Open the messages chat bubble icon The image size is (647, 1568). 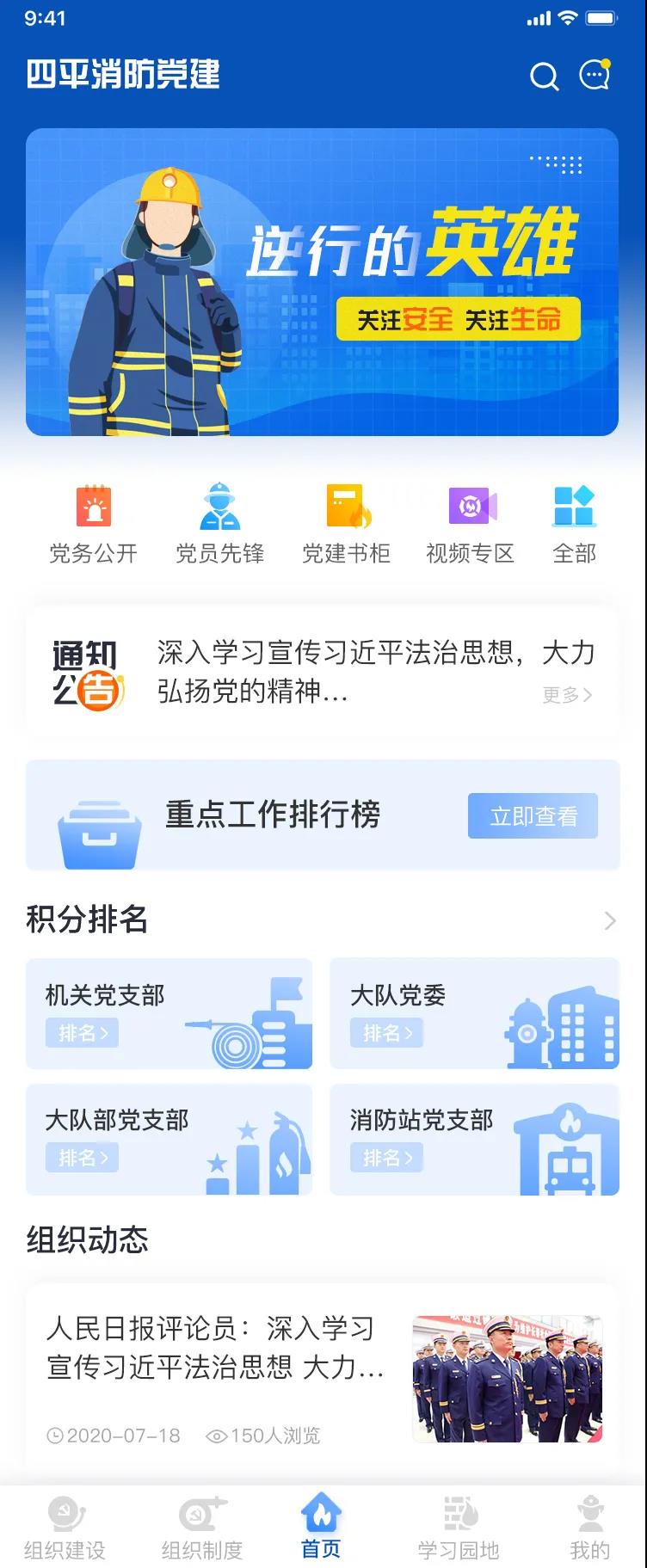pos(595,76)
